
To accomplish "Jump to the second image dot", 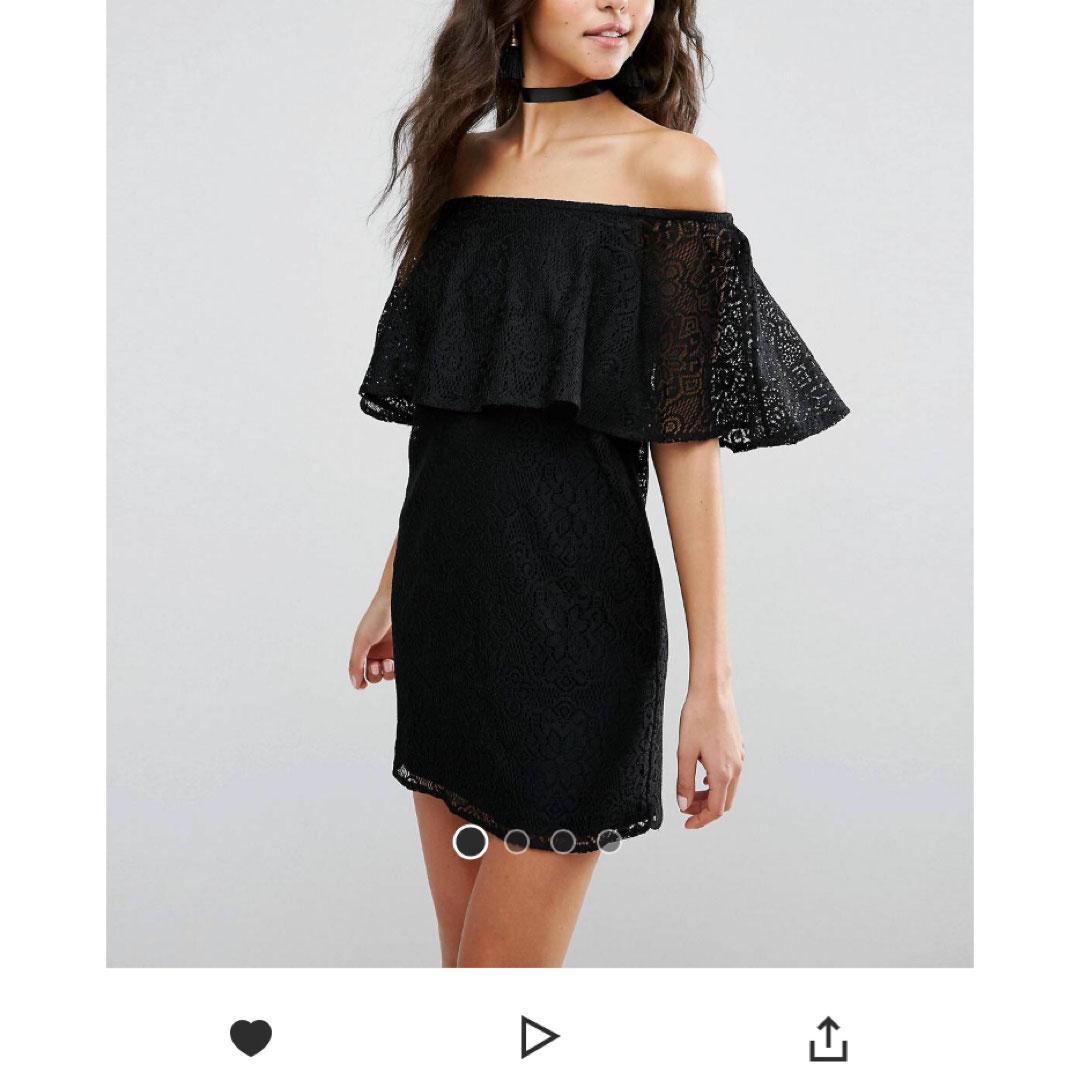I will click(517, 842).
